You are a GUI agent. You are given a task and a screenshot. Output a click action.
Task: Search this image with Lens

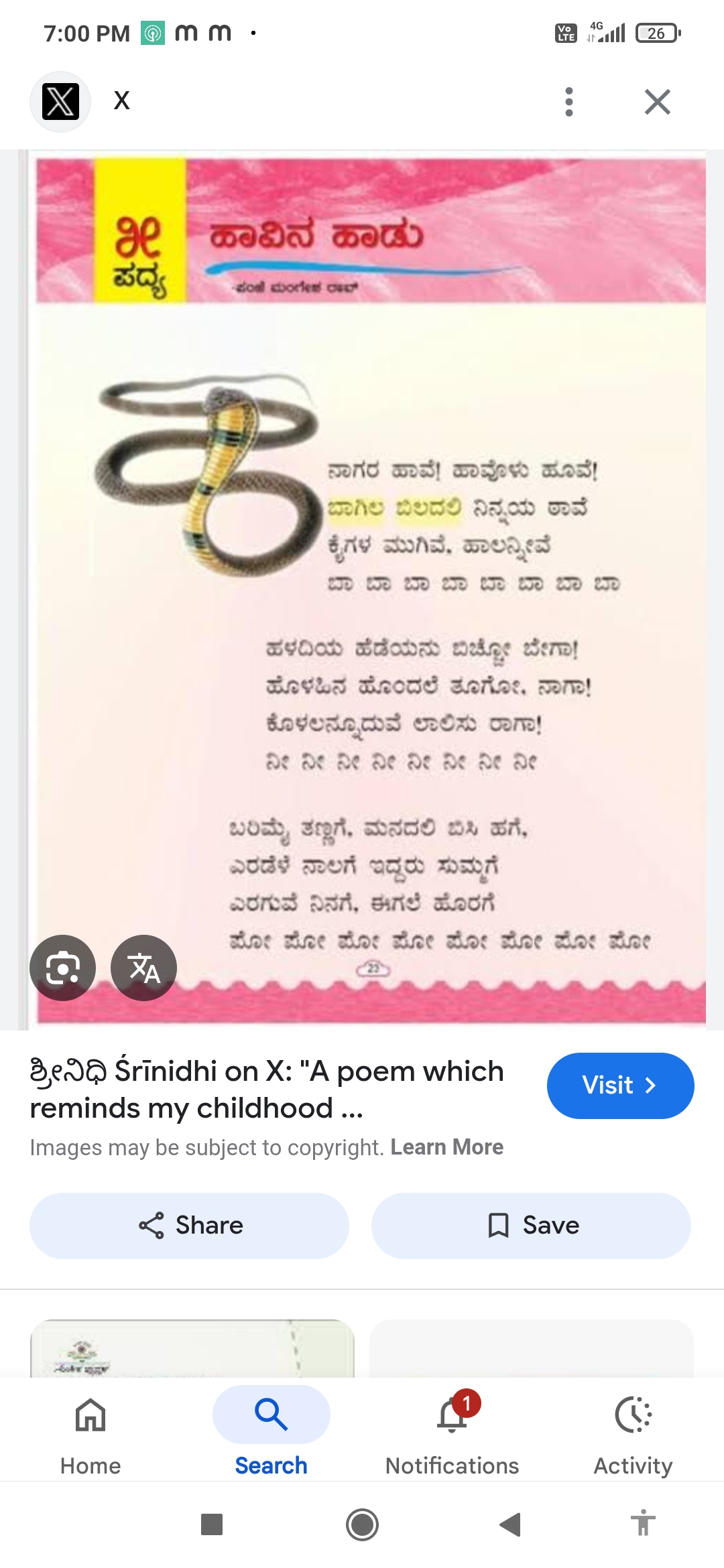pyautogui.click(x=63, y=968)
